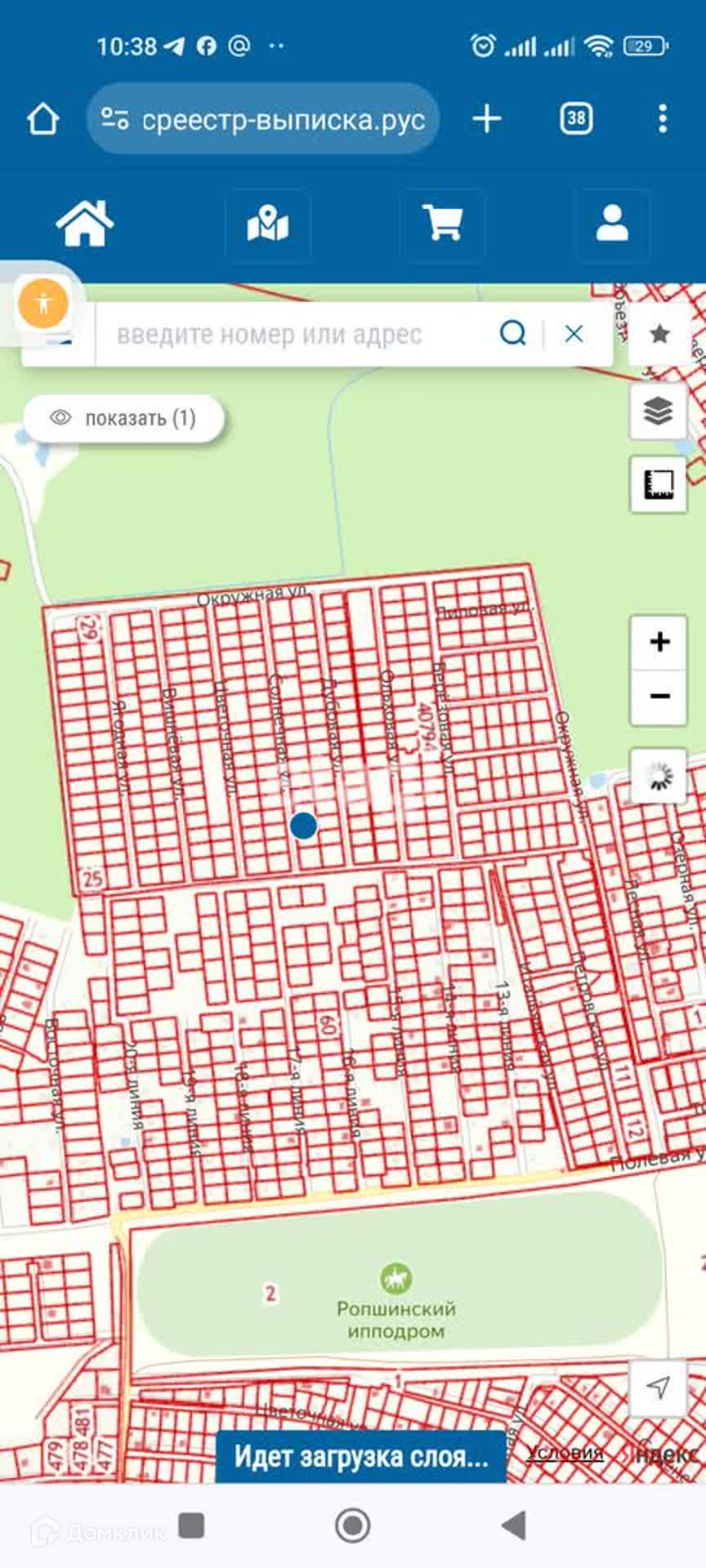Image resolution: width=706 pixels, height=1568 pixels.
Task: Open the browser overflow menu
Action: pos(662,119)
